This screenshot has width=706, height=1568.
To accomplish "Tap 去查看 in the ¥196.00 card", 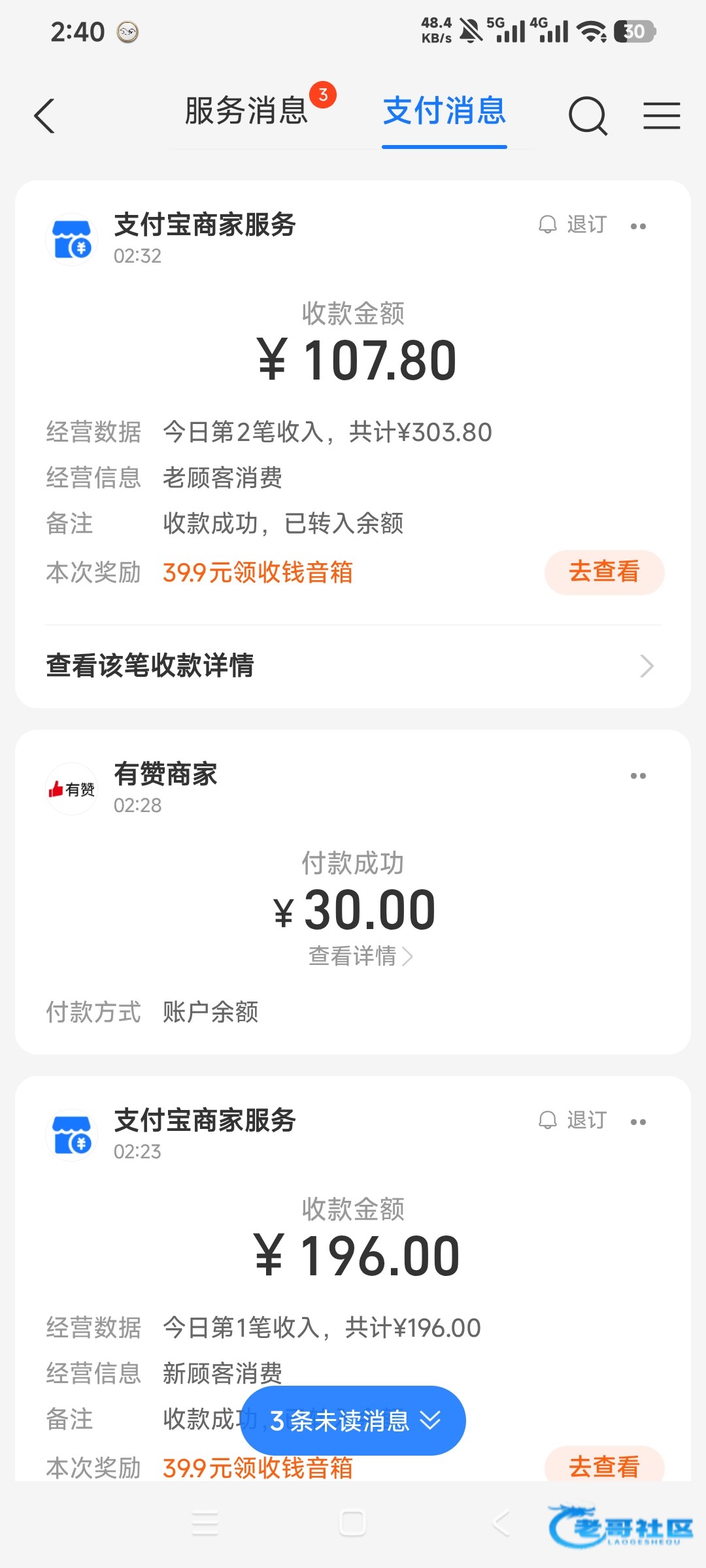I will coord(604,1467).
